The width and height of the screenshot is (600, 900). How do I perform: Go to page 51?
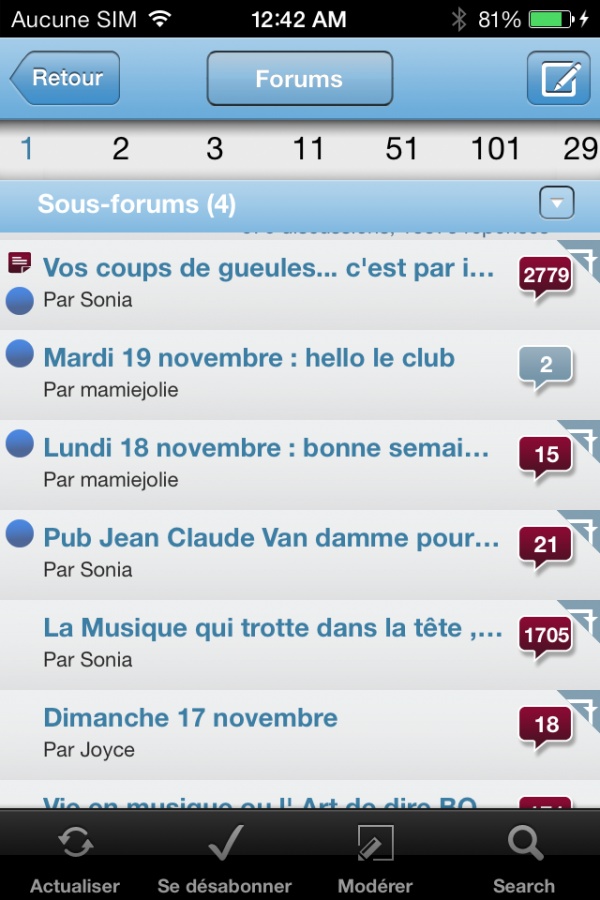[x=401, y=149]
